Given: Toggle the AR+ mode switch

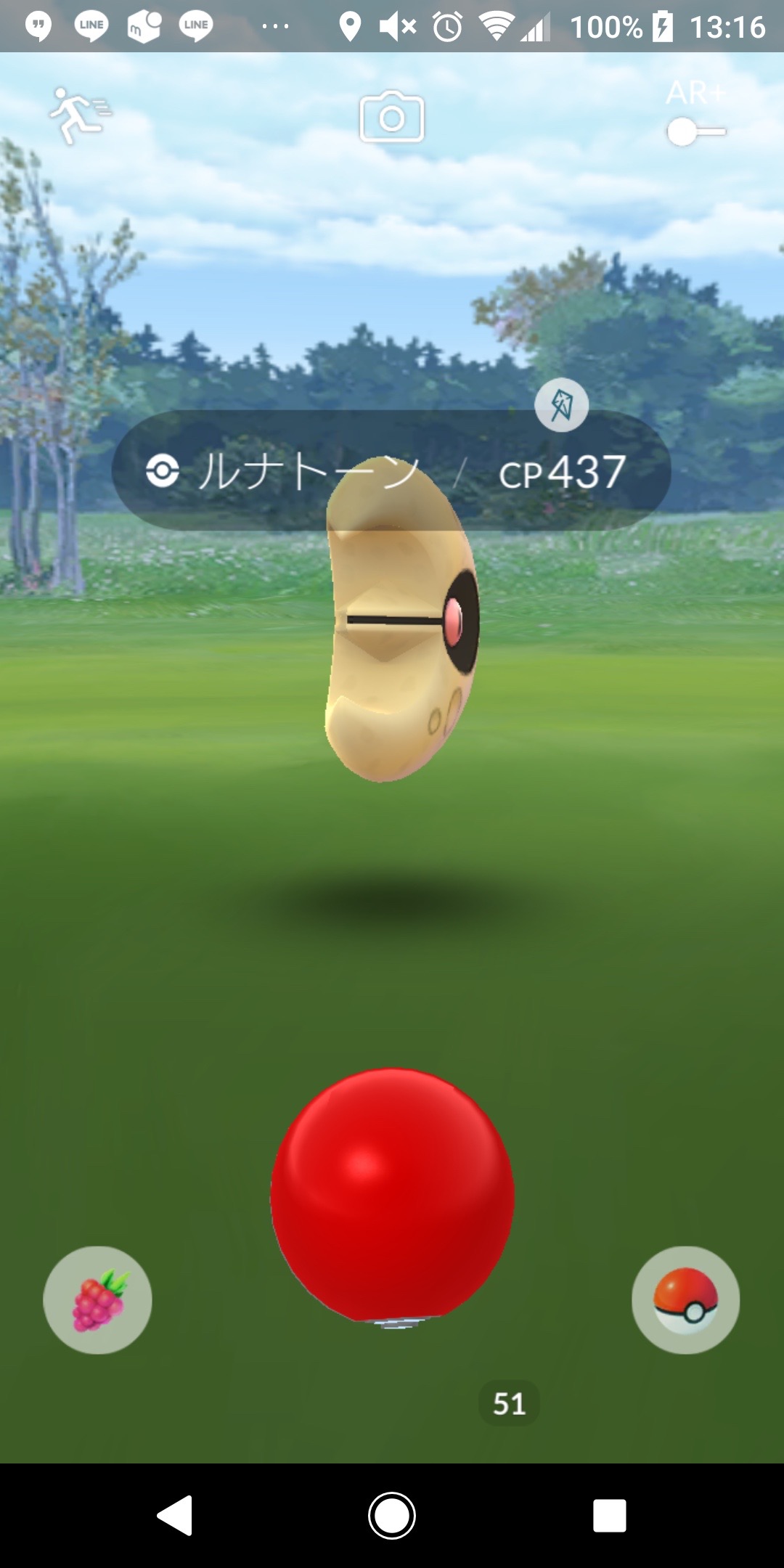Looking at the screenshot, I should [695, 131].
